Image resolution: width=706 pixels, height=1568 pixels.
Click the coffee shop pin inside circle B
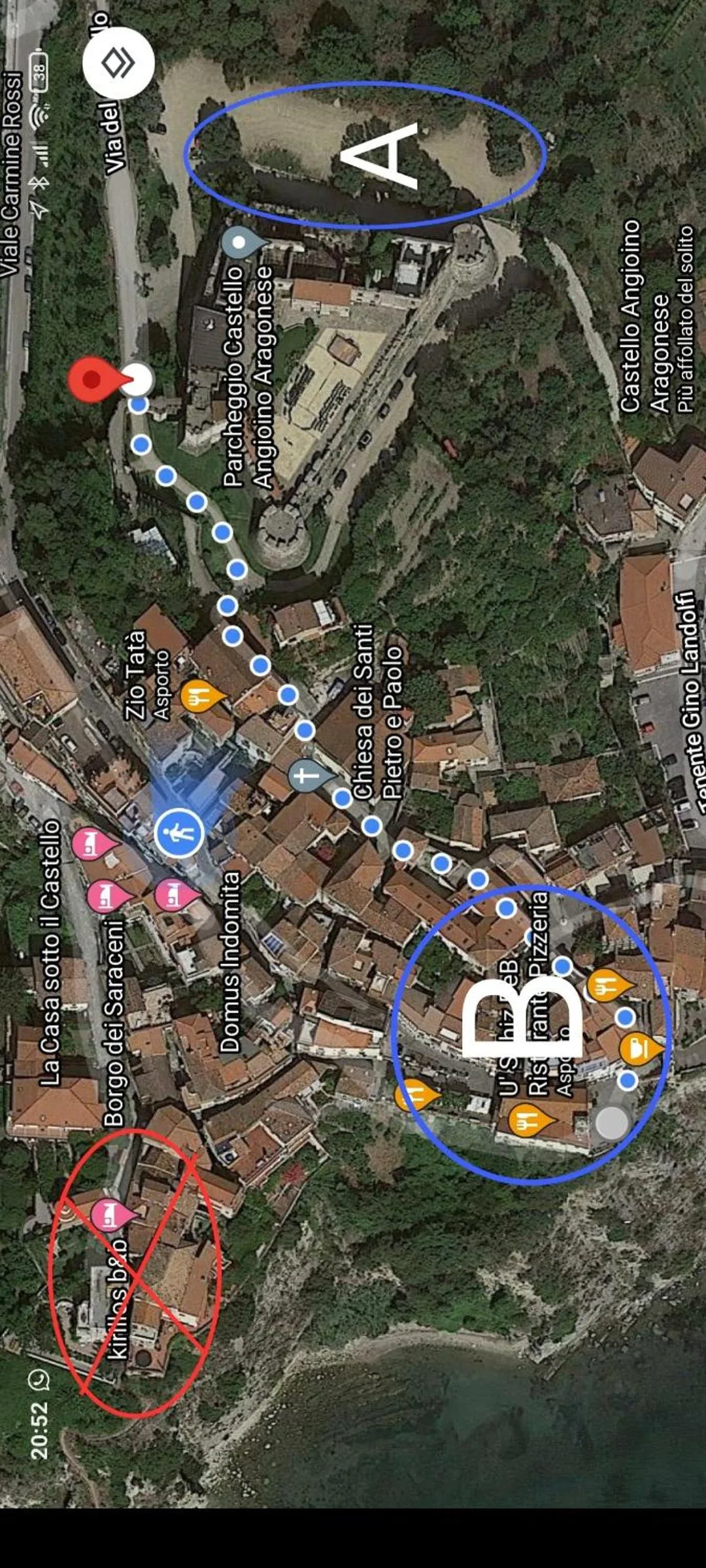(637, 1049)
